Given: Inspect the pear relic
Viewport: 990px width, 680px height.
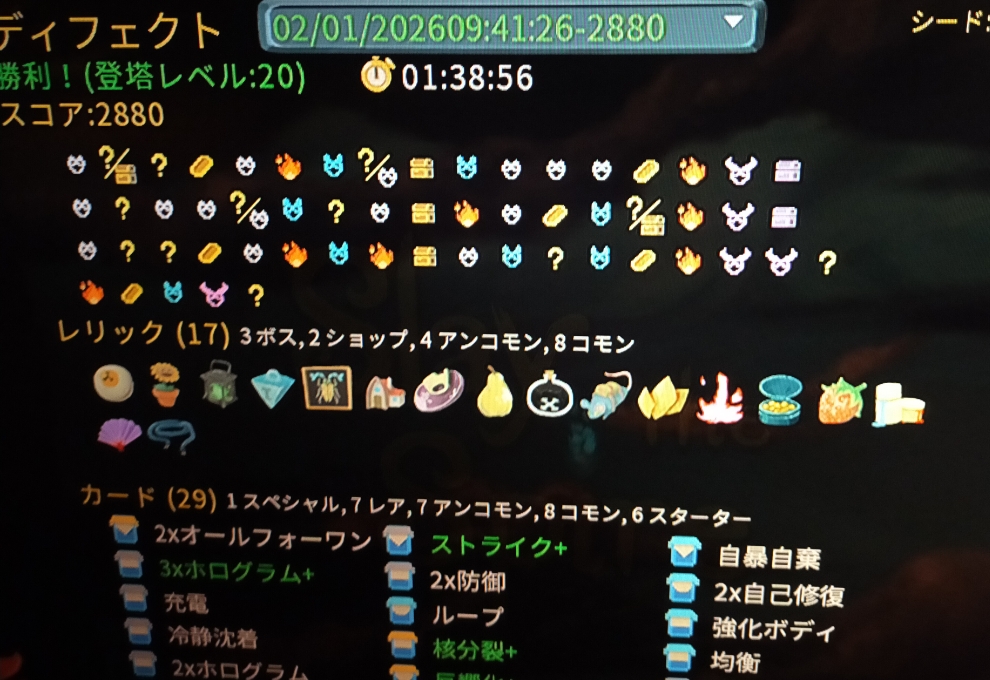Looking at the screenshot, I should tap(493, 391).
